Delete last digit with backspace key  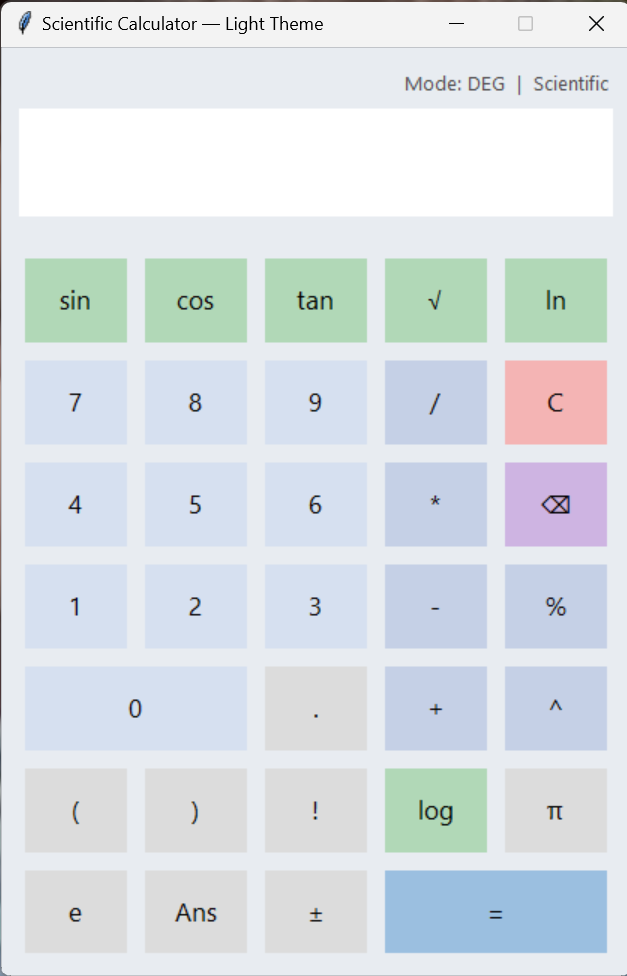(556, 505)
